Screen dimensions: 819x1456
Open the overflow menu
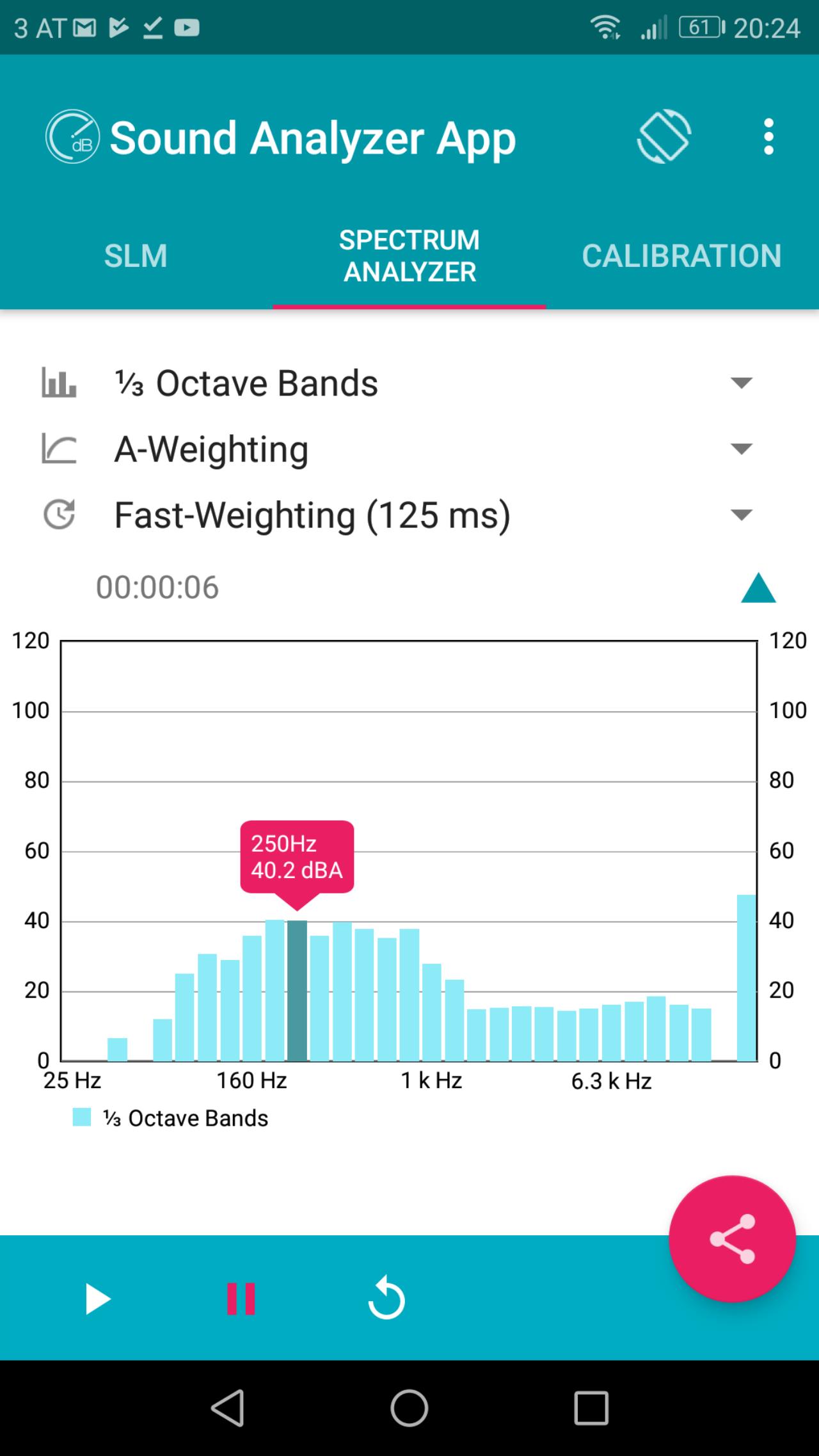[768, 137]
